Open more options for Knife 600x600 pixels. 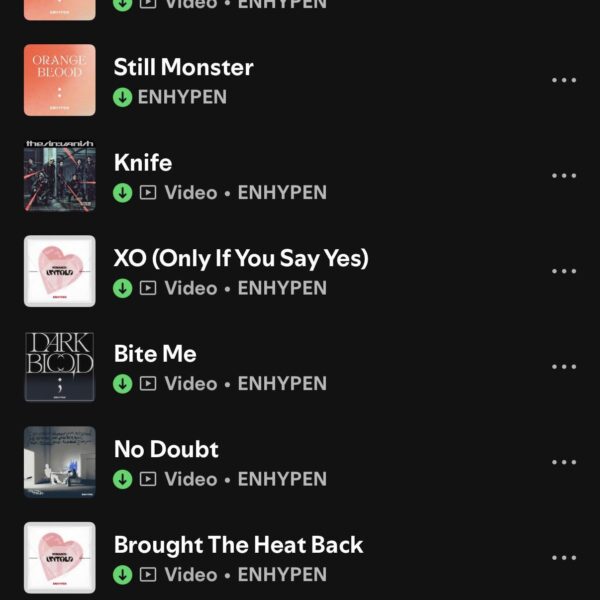(x=564, y=176)
